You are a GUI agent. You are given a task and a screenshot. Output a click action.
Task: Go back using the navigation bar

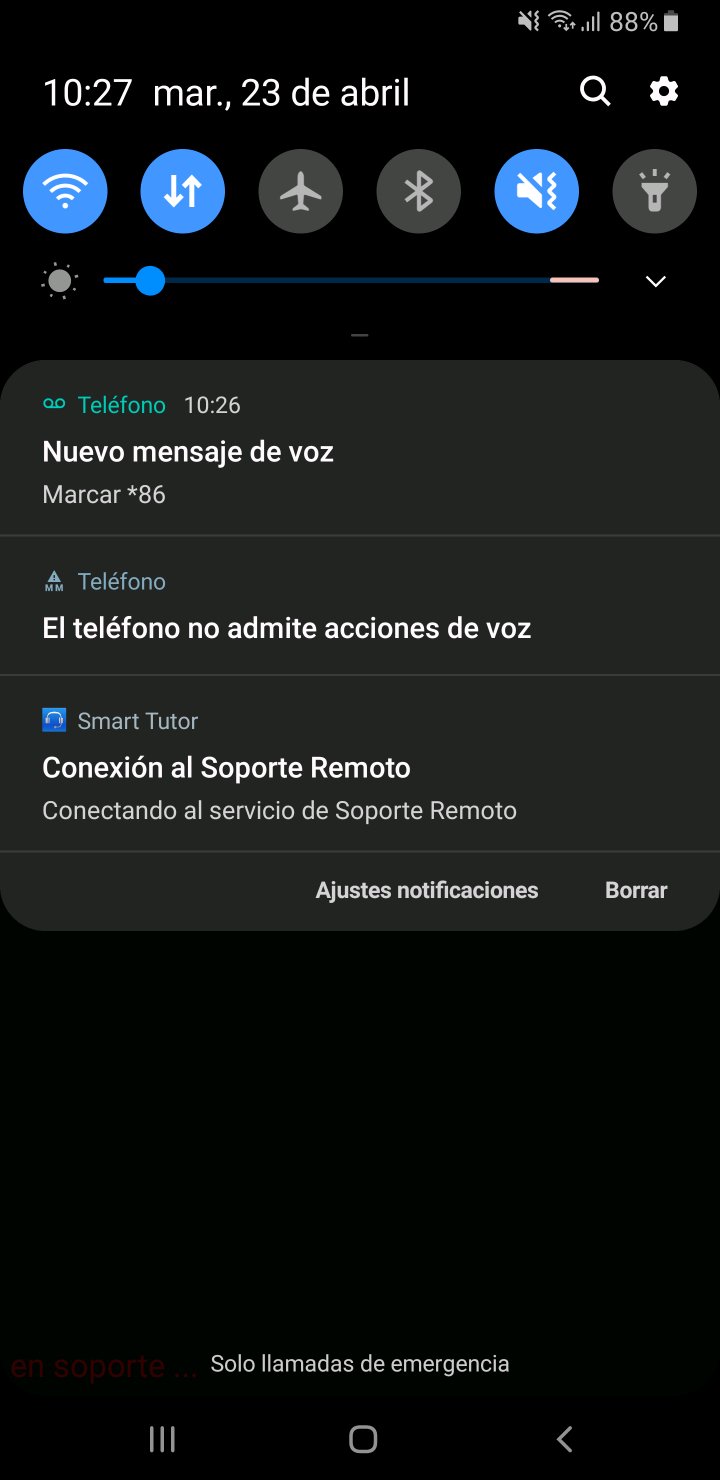[564, 1439]
